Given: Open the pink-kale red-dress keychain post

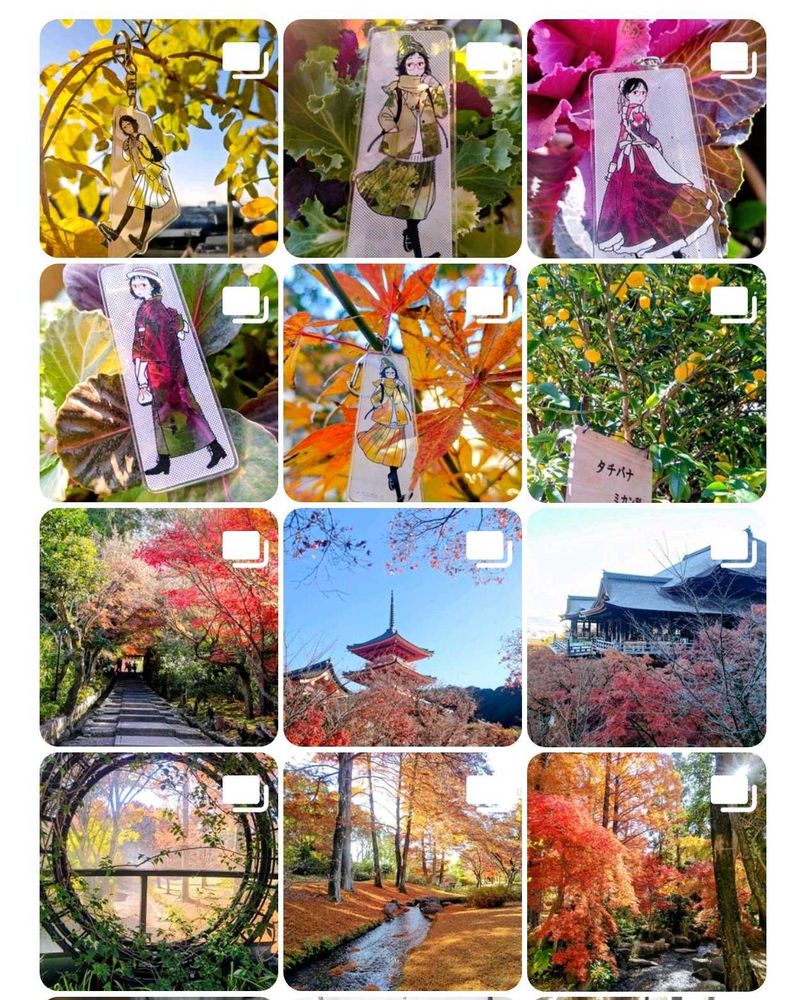Looking at the screenshot, I should pyautogui.click(x=646, y=138).
